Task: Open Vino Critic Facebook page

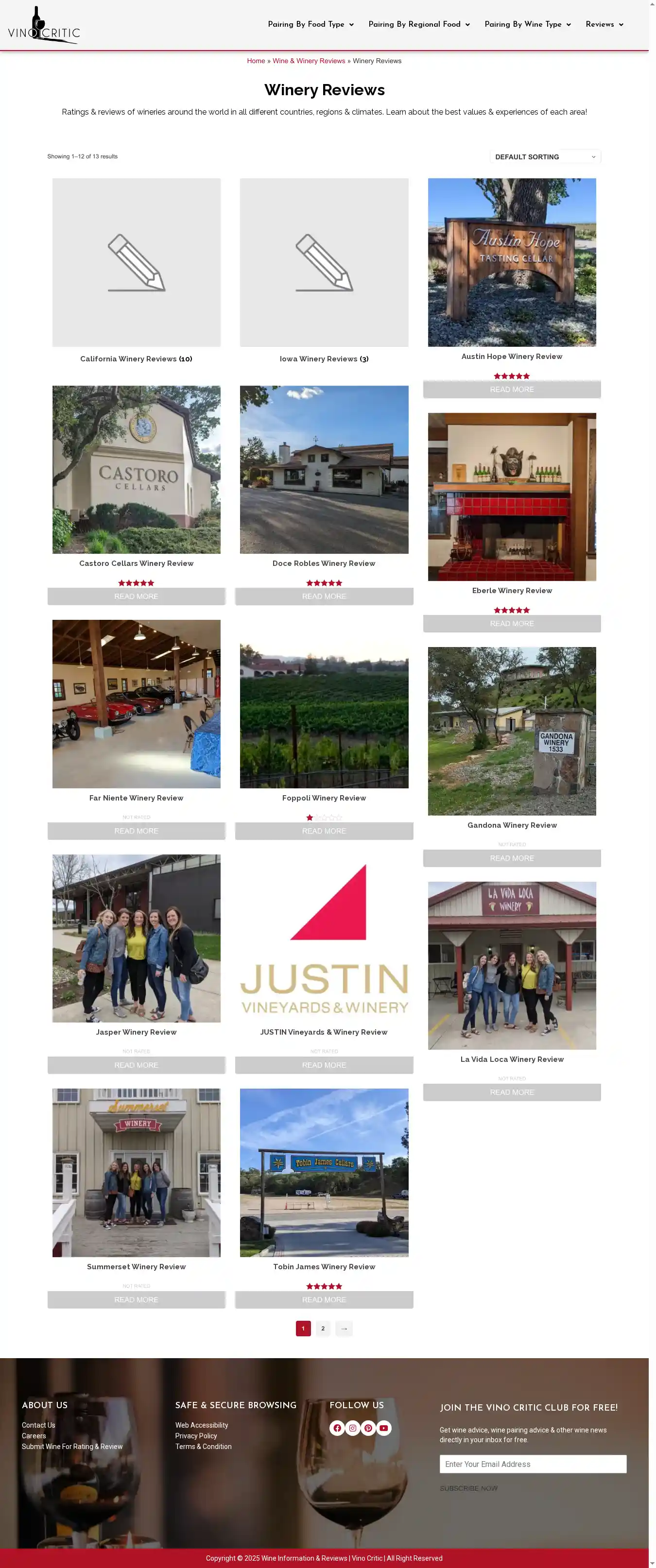Action: [337, 1428]
